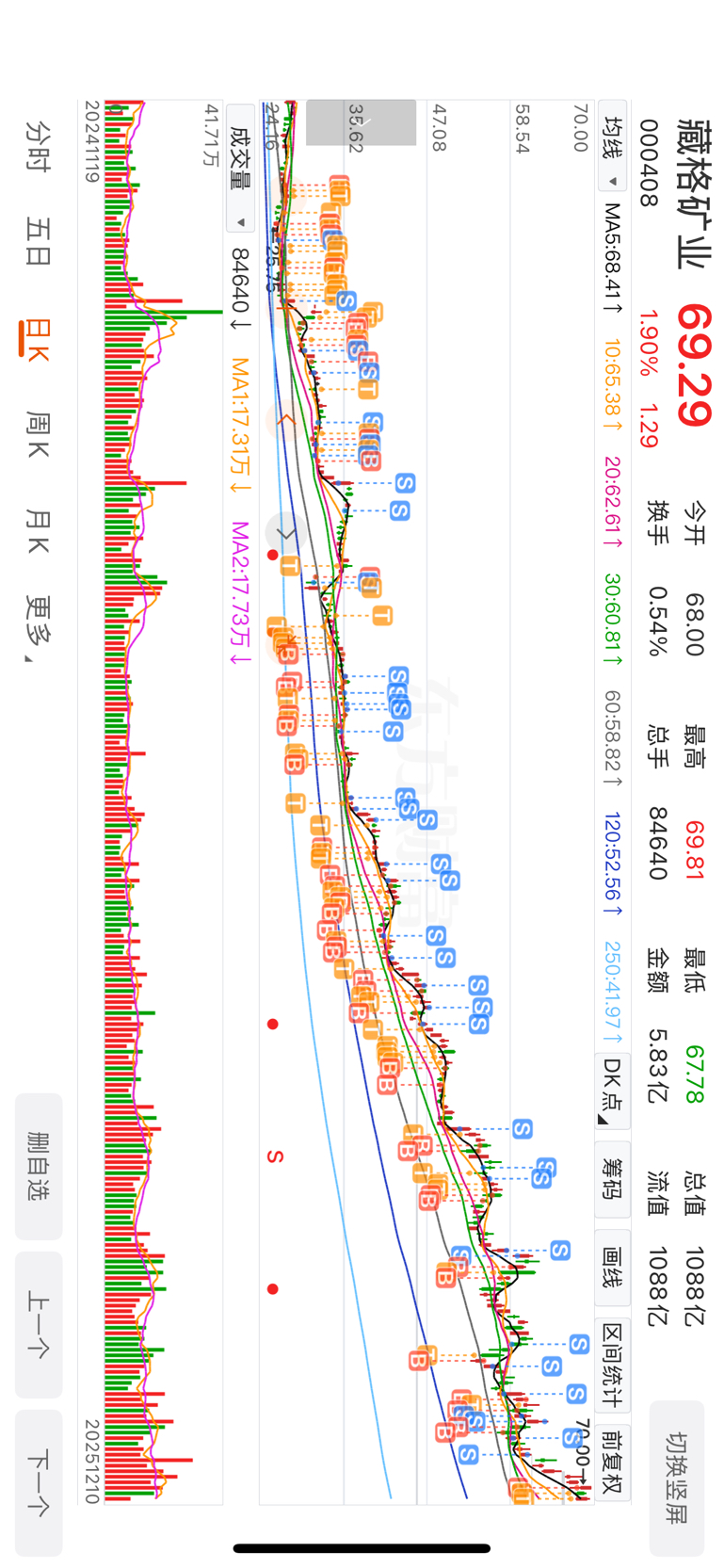Screen dimensions: 724x1568
Task: Switch to the 分时 chart tab
Action: [x=38, y=146]
